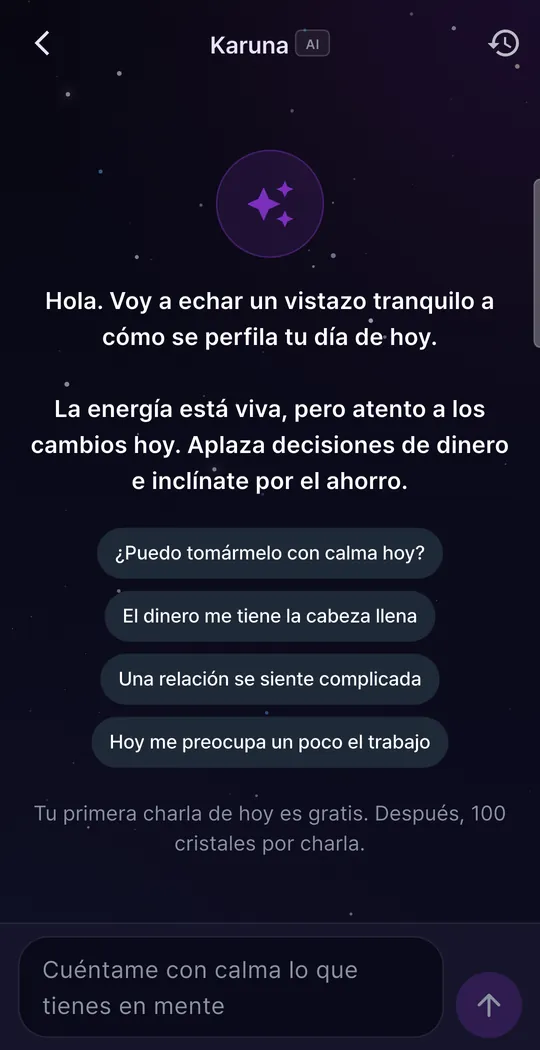This screenshot has width=540, height=1050.
Task: Tap "Hoy me preocupa un poco el trabajo"
Action: click(270, 742)
